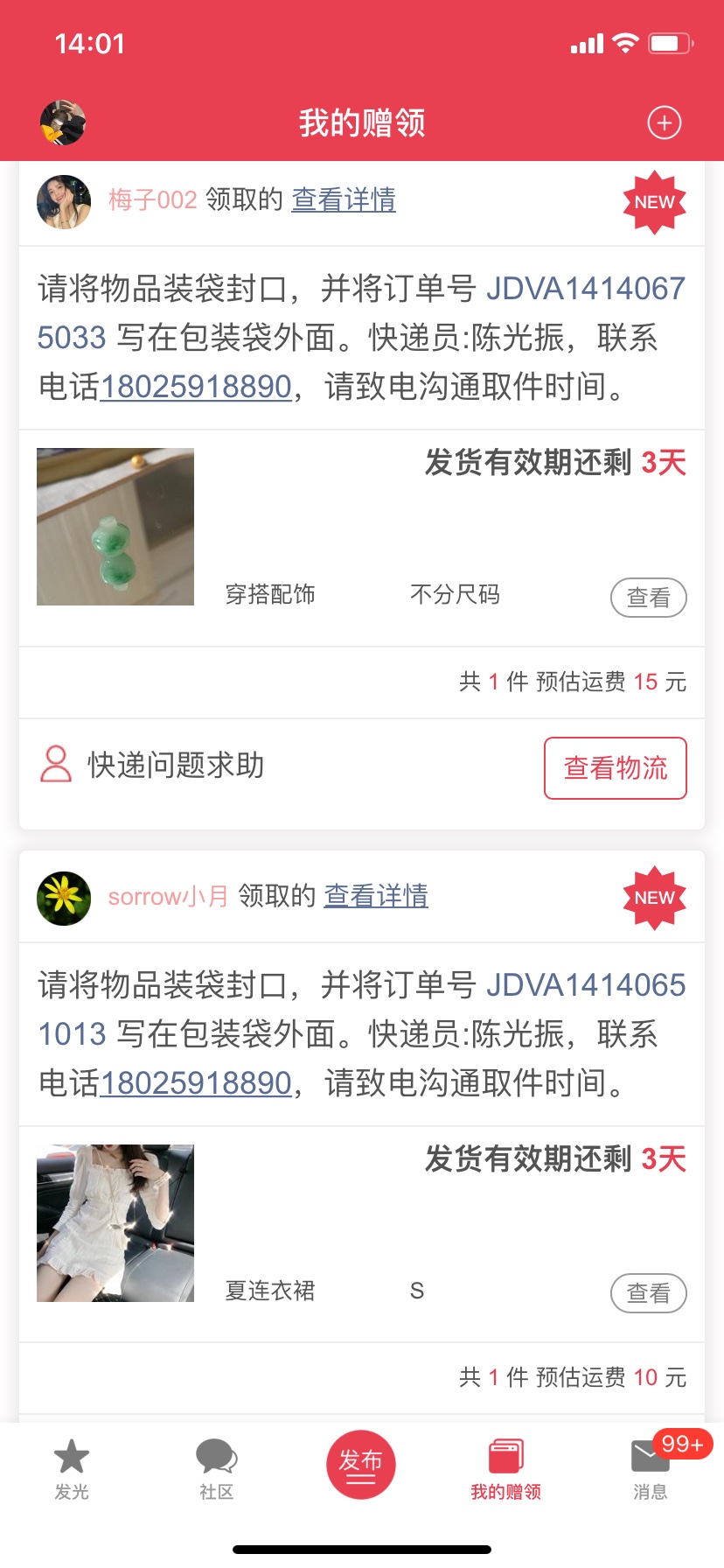The width and height of the screenshot is (724, 1568).
Task: Open the white dress item photo
Action: coord(115,1223)
